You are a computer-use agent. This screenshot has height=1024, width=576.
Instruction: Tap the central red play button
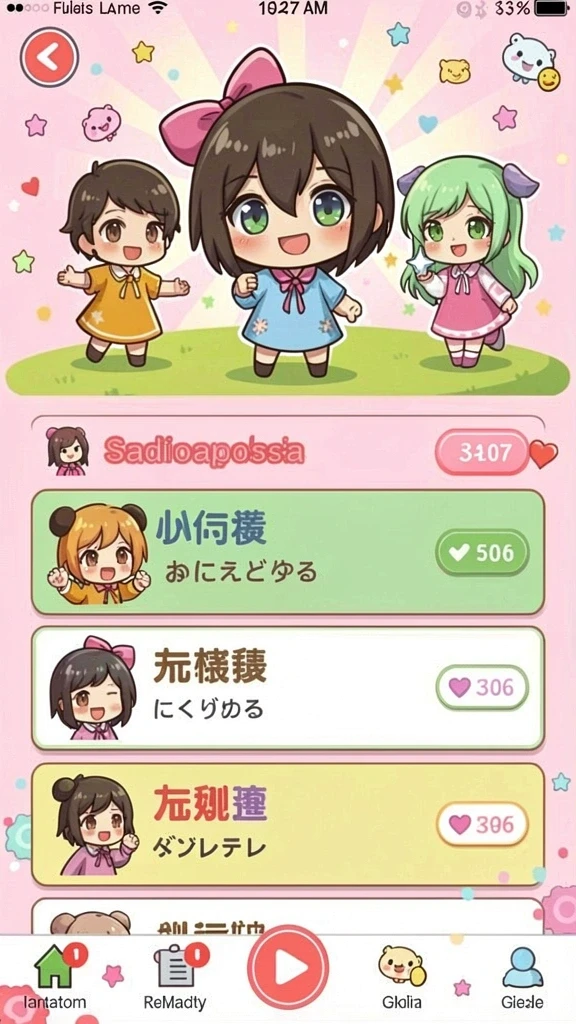click(x=288, y=967)
